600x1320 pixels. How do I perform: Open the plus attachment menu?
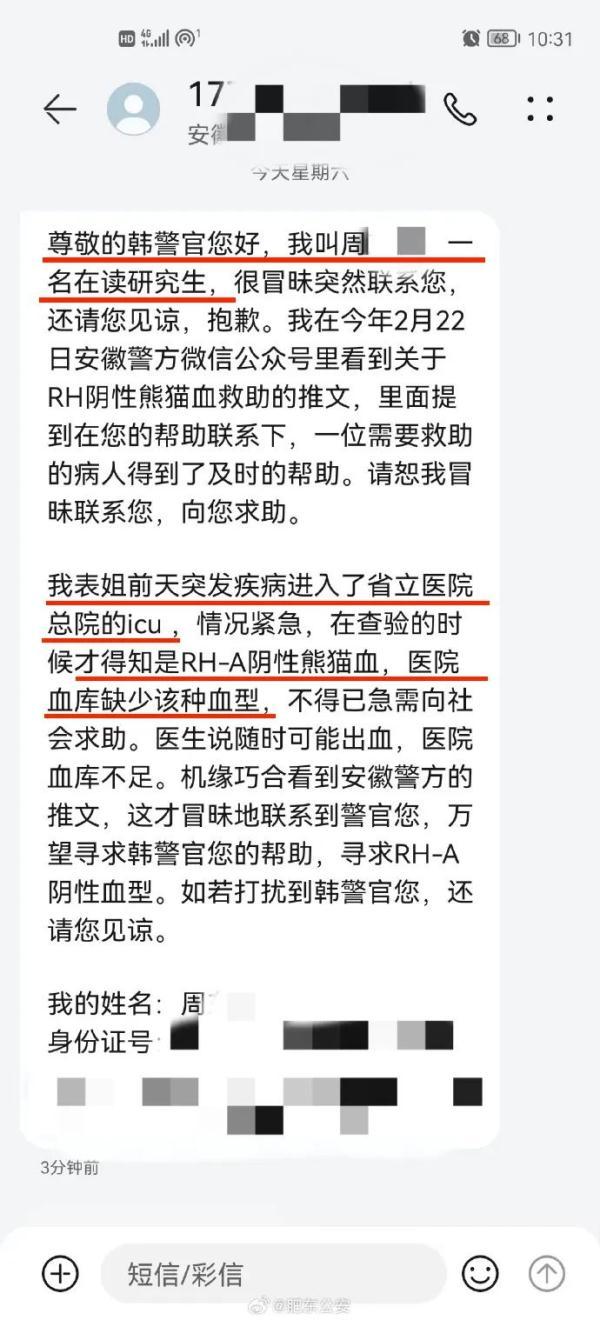pyautogui.click(x=60, y=1273)
